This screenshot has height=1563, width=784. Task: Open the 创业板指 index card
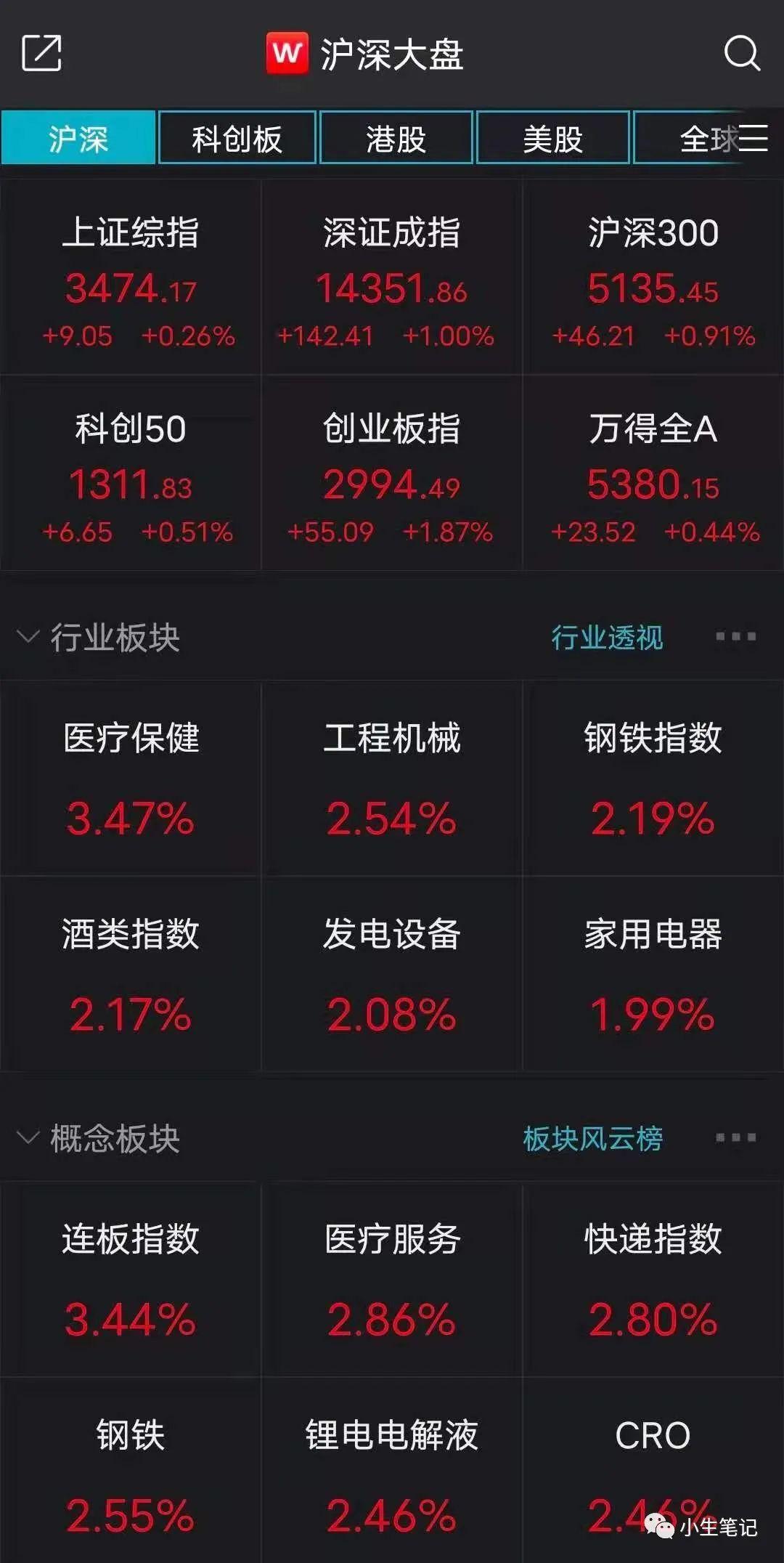(x=391, y=476)
